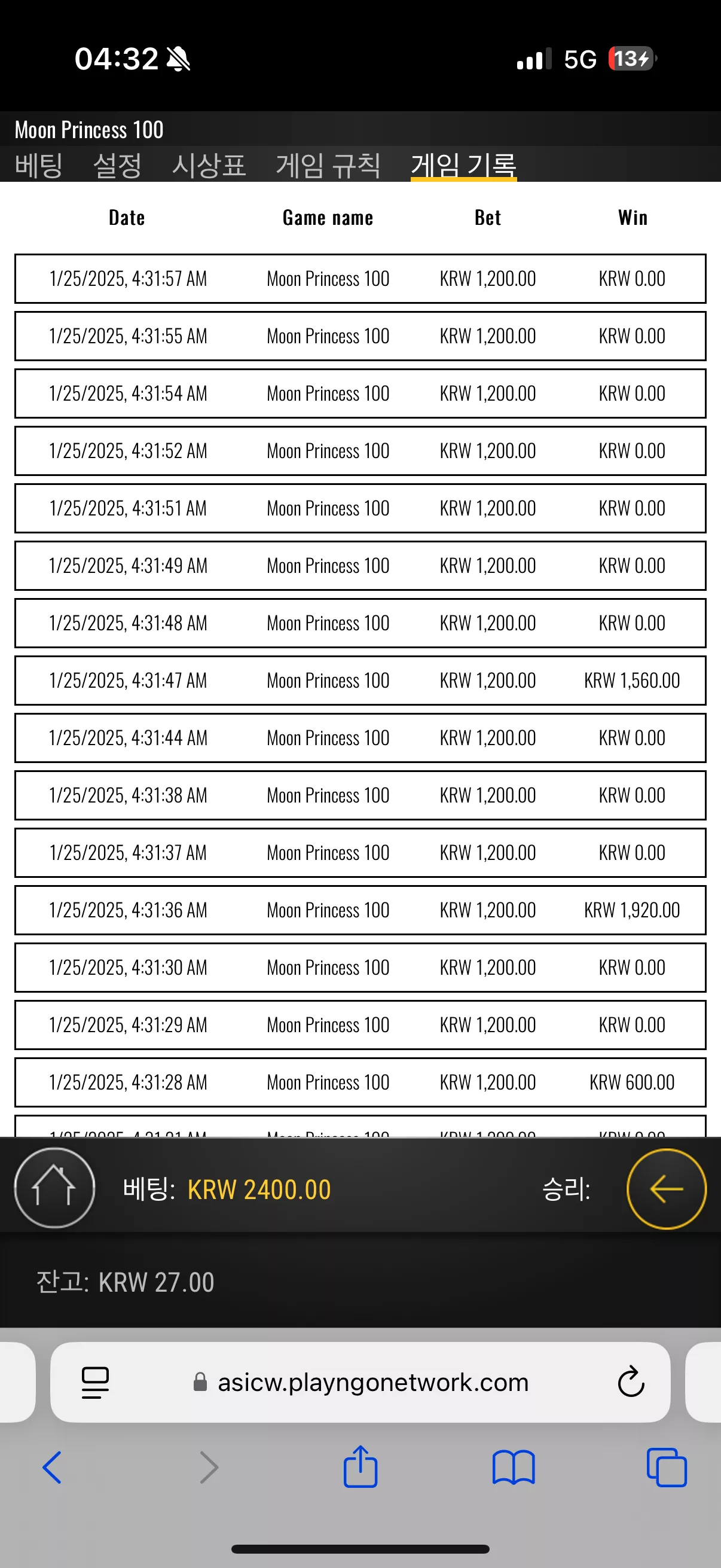Open the 4:31:57 AM game record
This screenshot has width=721, height=1568.
[x=360, y=279]
